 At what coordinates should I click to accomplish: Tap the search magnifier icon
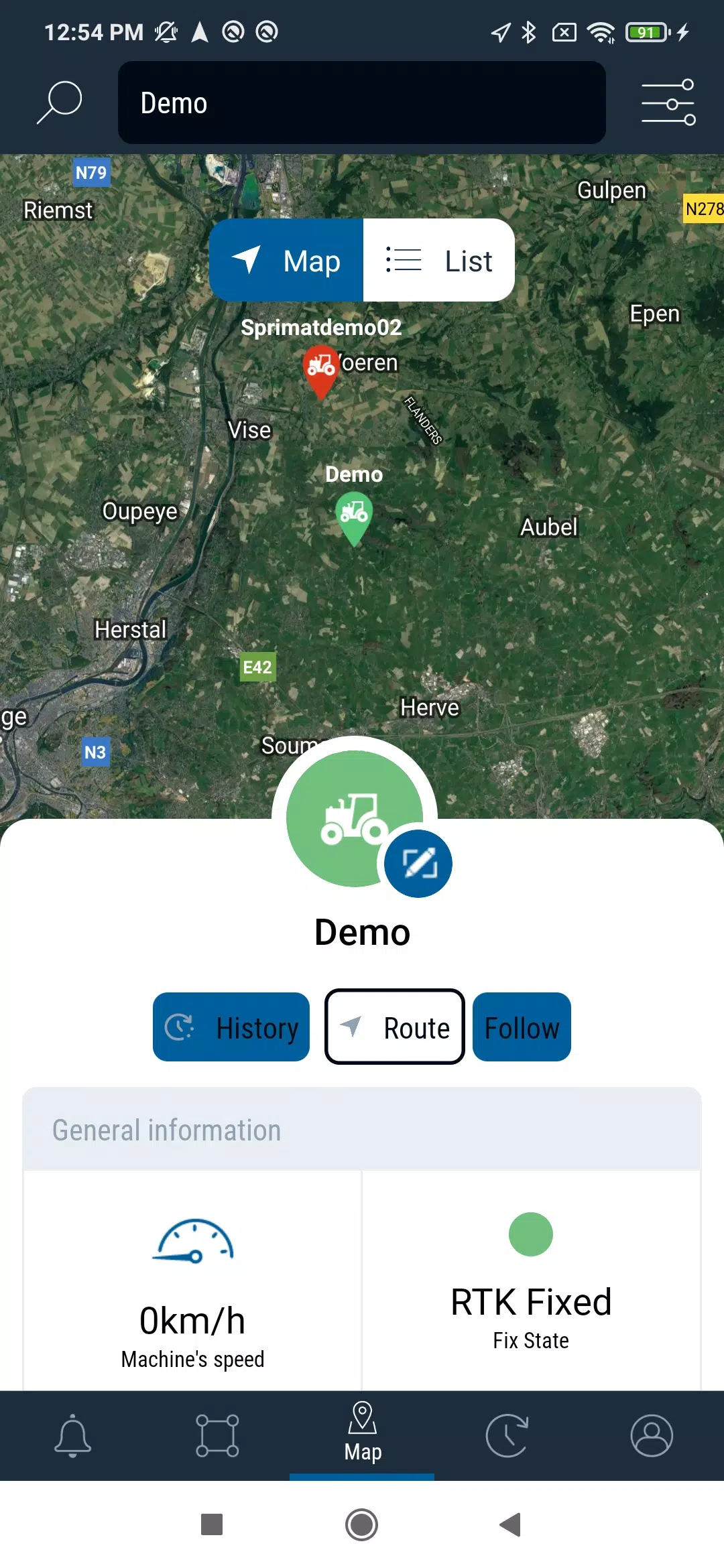(59, 103)
